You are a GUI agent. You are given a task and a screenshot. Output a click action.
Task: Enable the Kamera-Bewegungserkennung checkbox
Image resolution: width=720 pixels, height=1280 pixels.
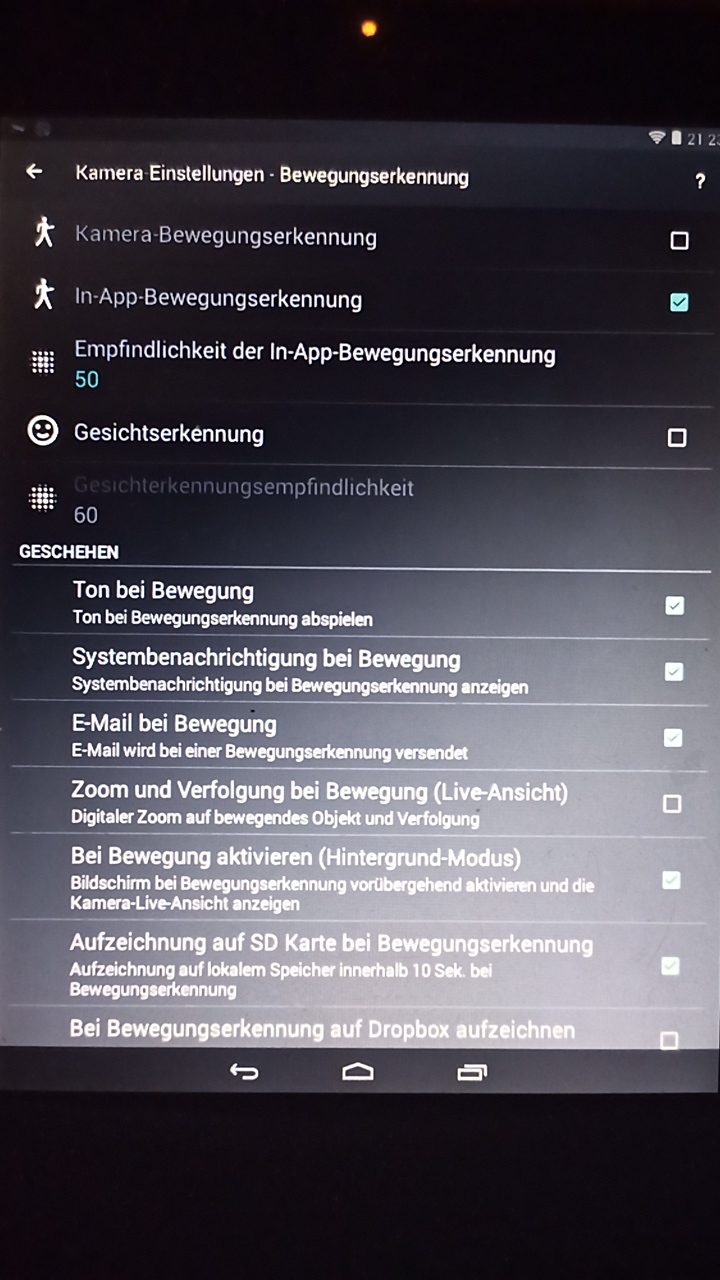click(x=679, y=240)
